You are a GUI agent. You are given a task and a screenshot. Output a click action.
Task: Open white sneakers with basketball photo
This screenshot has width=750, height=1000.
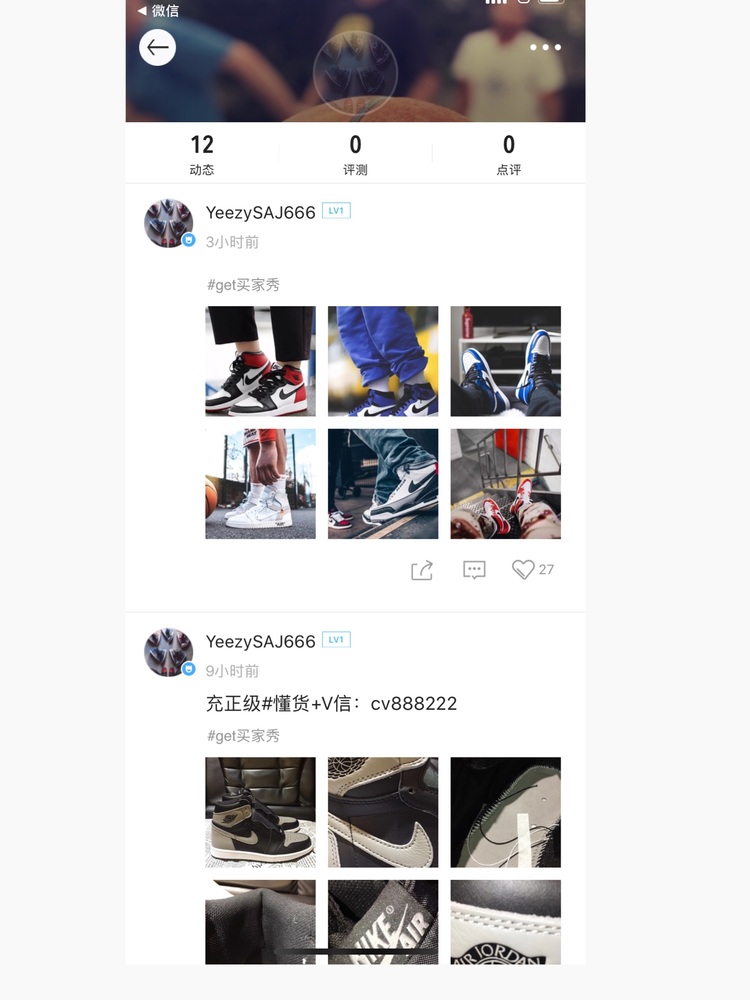(260, 484)
